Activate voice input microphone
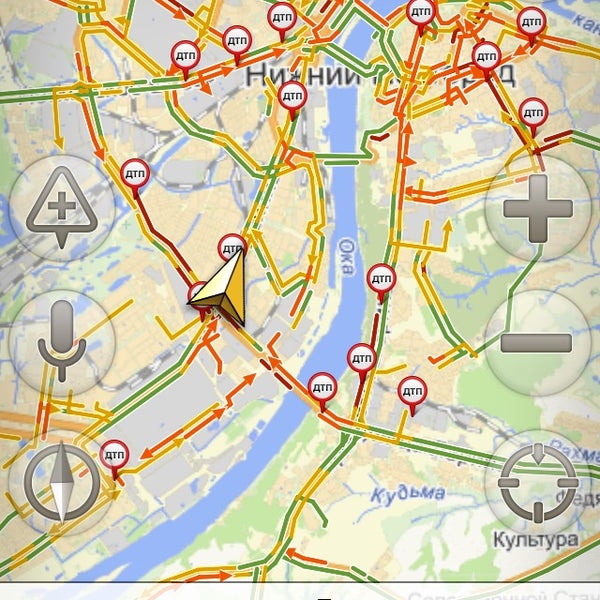 [61, 342]
